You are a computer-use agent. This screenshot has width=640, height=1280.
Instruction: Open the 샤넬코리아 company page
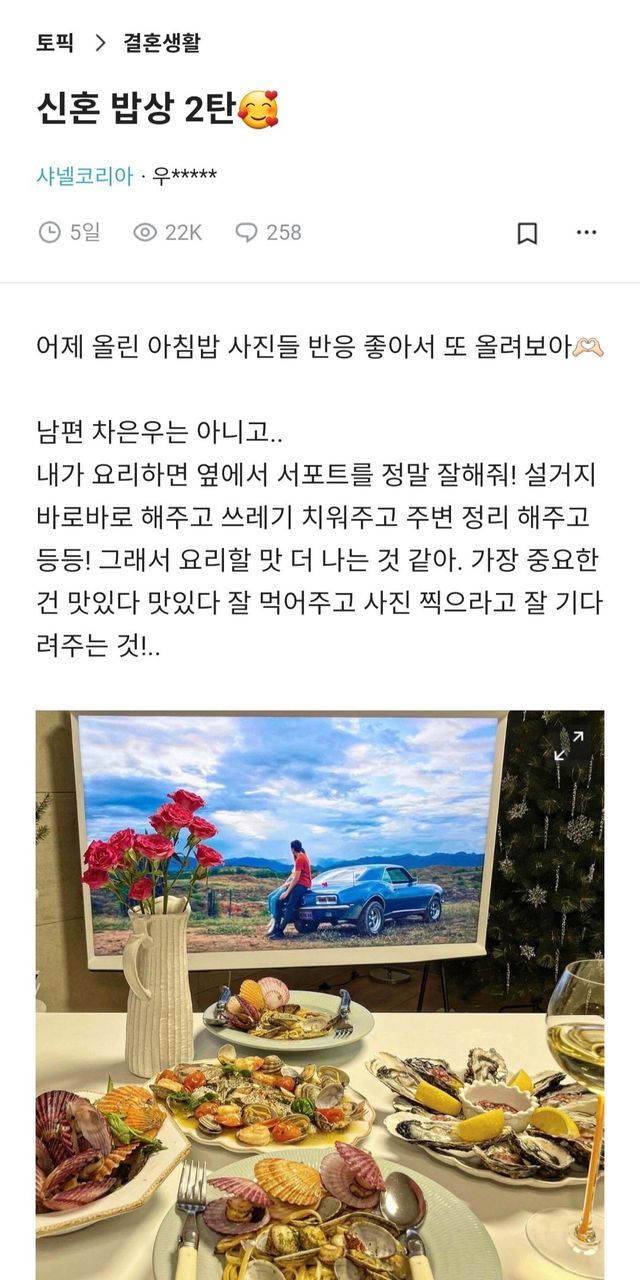[x=84, y=176]
